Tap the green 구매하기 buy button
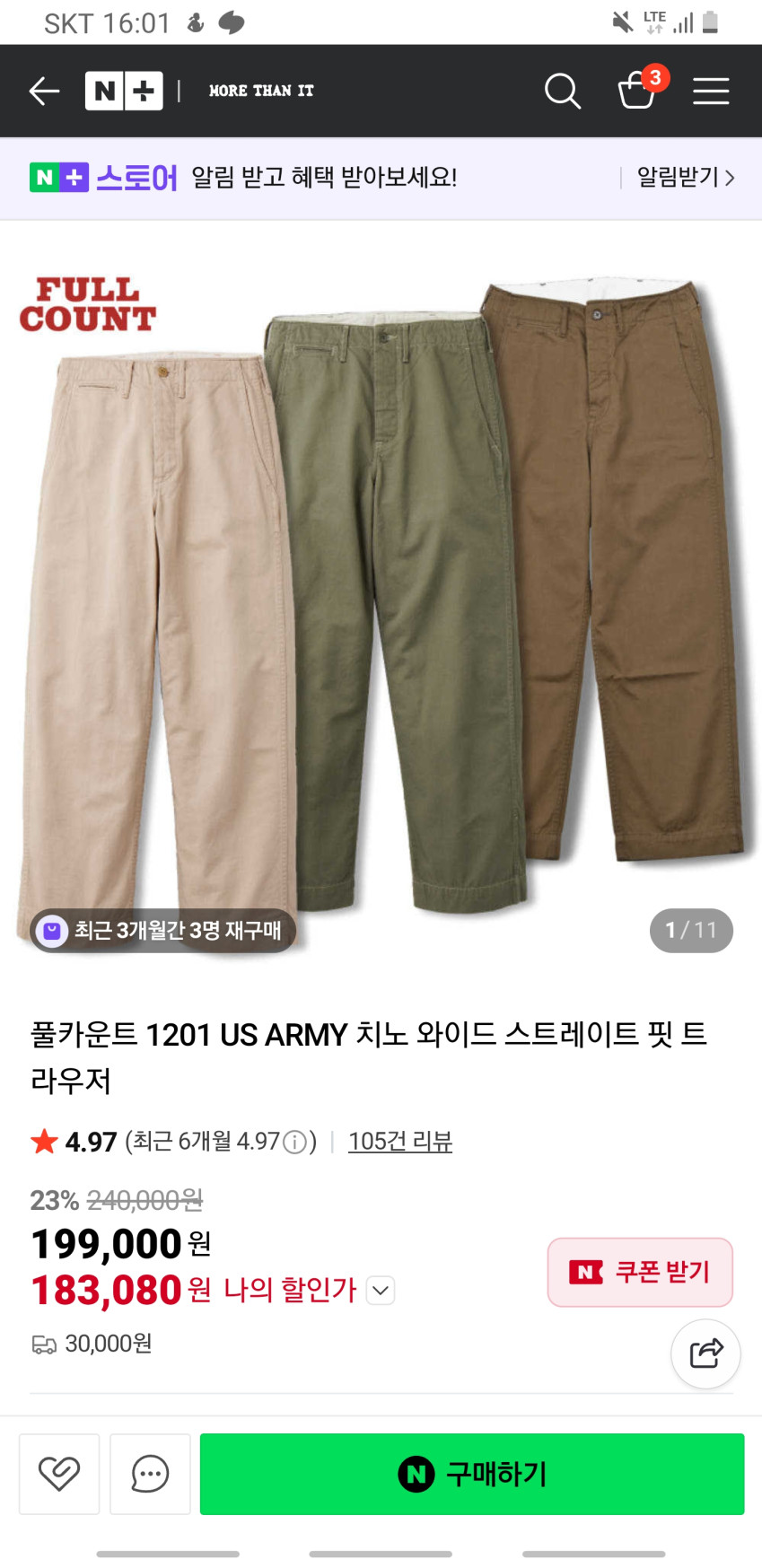Viewport: 762px width, 1568px height. coord(472,1474)
